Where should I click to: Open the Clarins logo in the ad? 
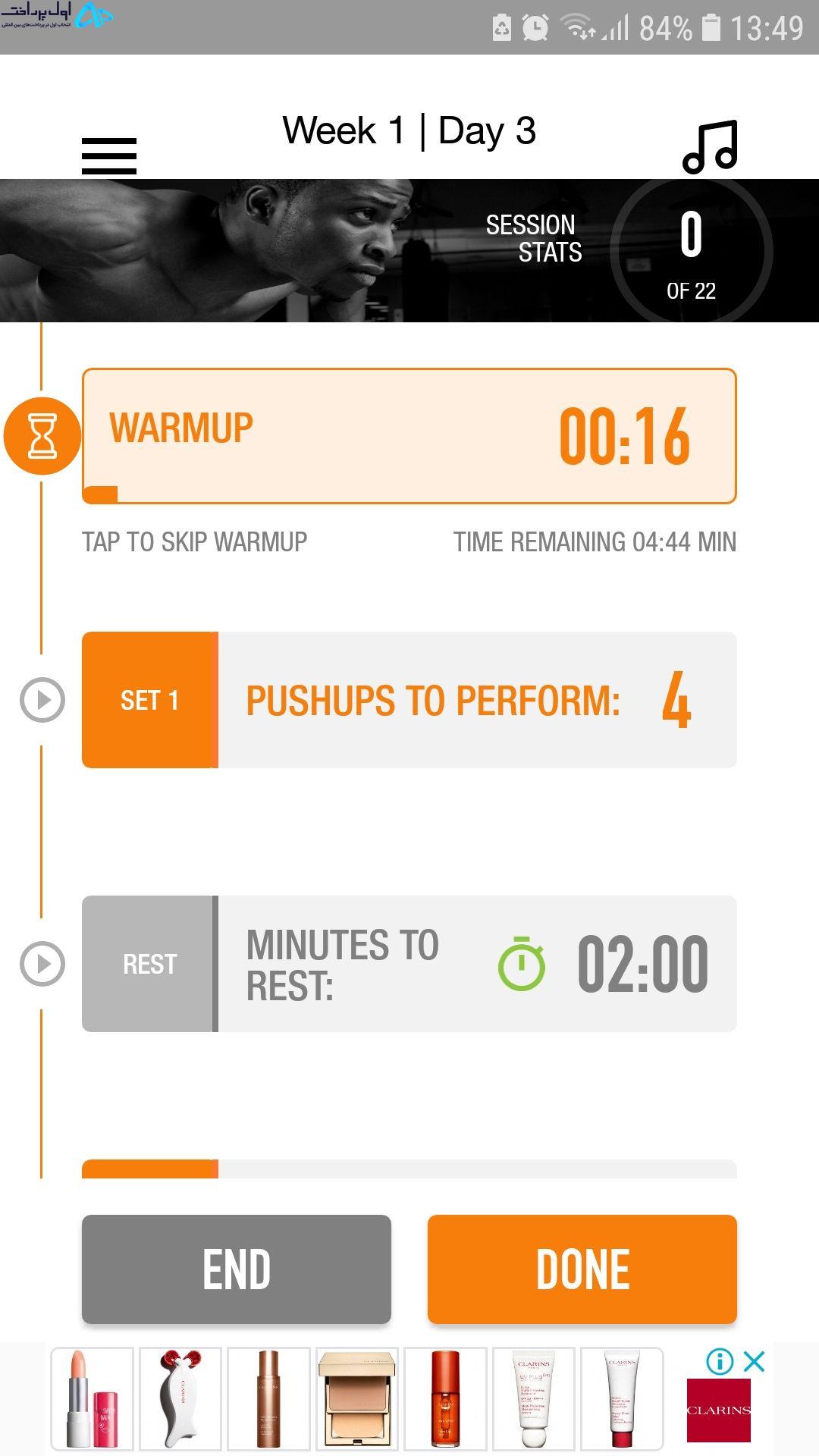click(x=718, y=1410)
